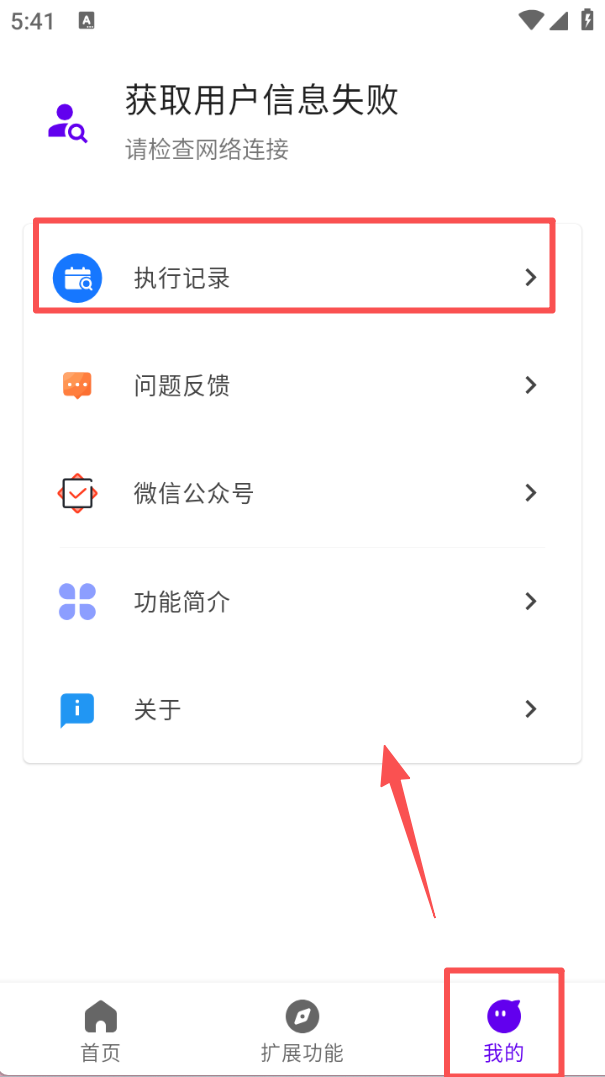605x1077 pixels.
Task: Open 问题反馈 feedback row
Action: coord(300,385)
